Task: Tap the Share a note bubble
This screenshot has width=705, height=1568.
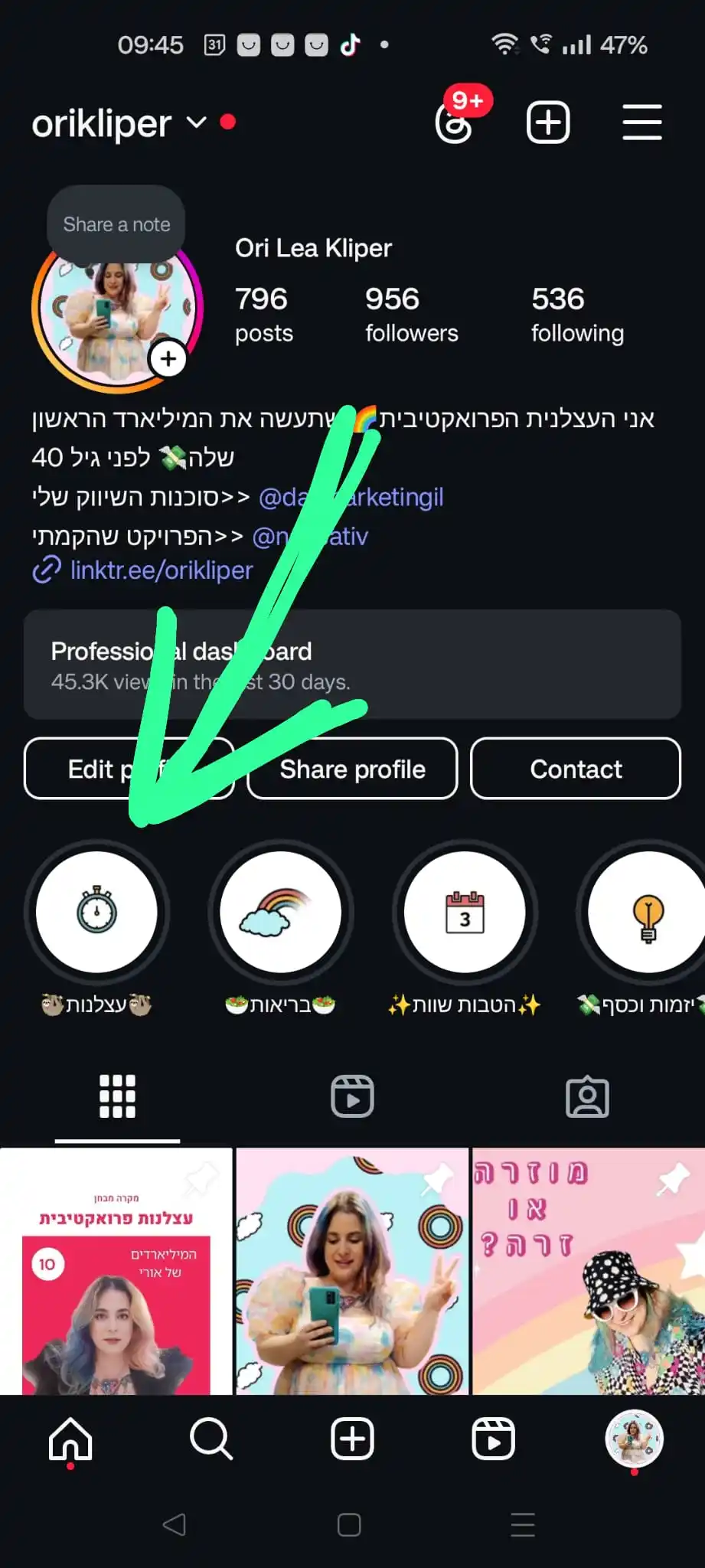Action: pos(116,224)
